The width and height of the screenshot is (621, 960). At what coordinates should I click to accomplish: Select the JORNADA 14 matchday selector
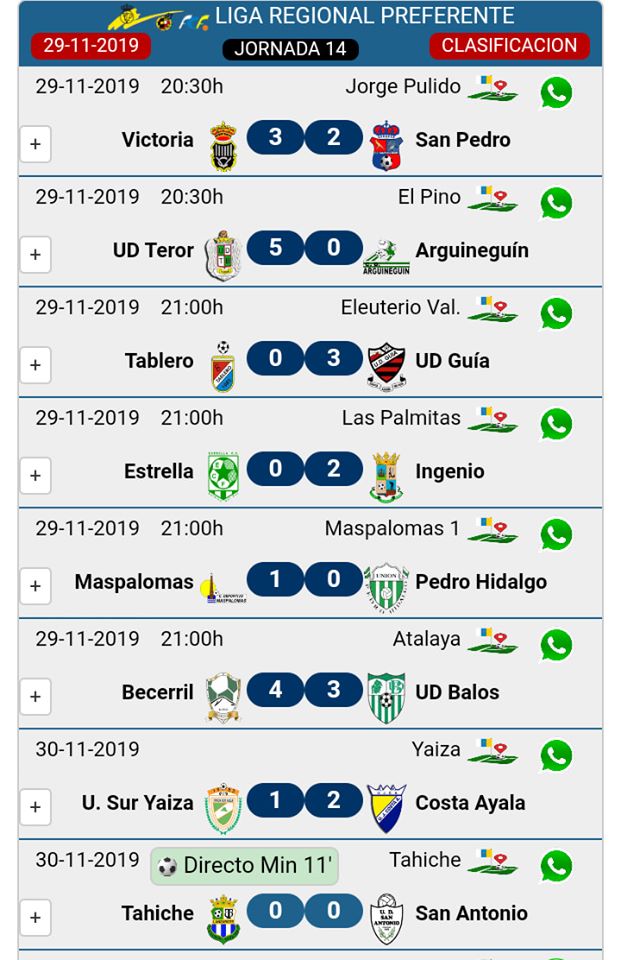click(290, 48)
